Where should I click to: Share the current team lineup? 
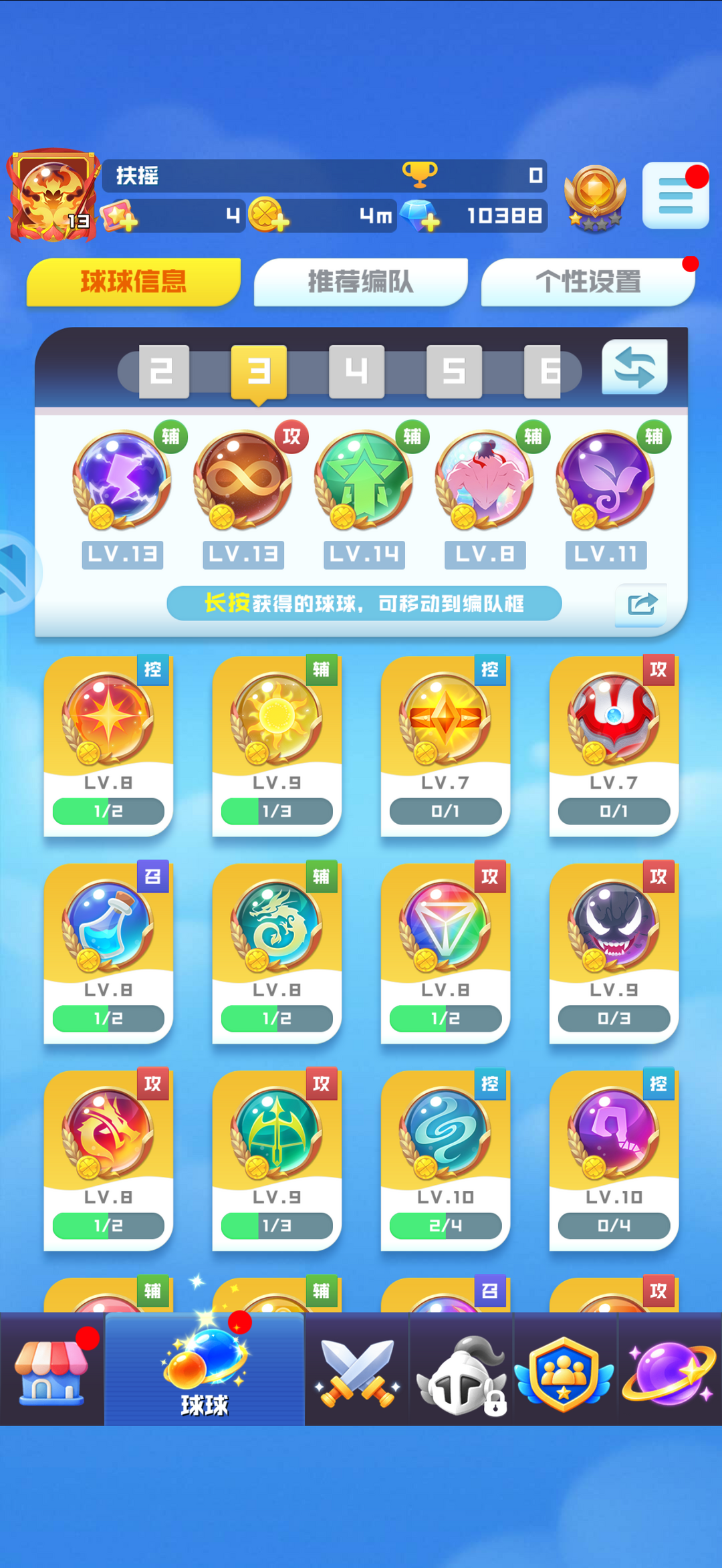642,604
